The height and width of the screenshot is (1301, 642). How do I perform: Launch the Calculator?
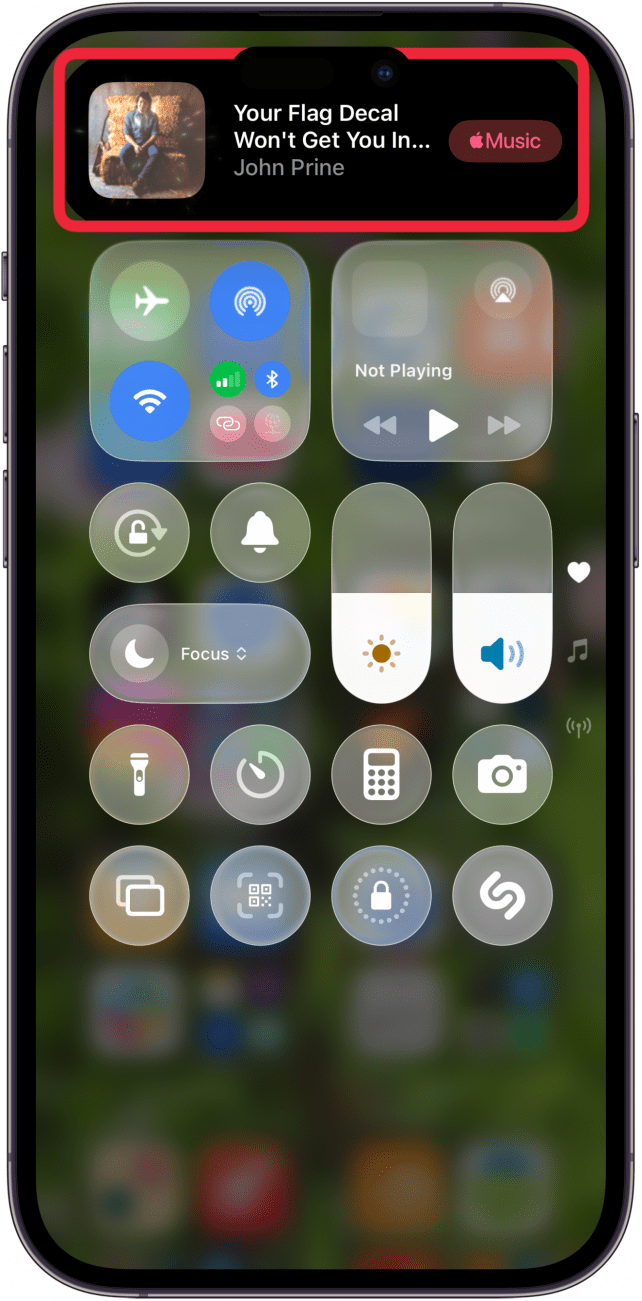[x=381, y=775]
